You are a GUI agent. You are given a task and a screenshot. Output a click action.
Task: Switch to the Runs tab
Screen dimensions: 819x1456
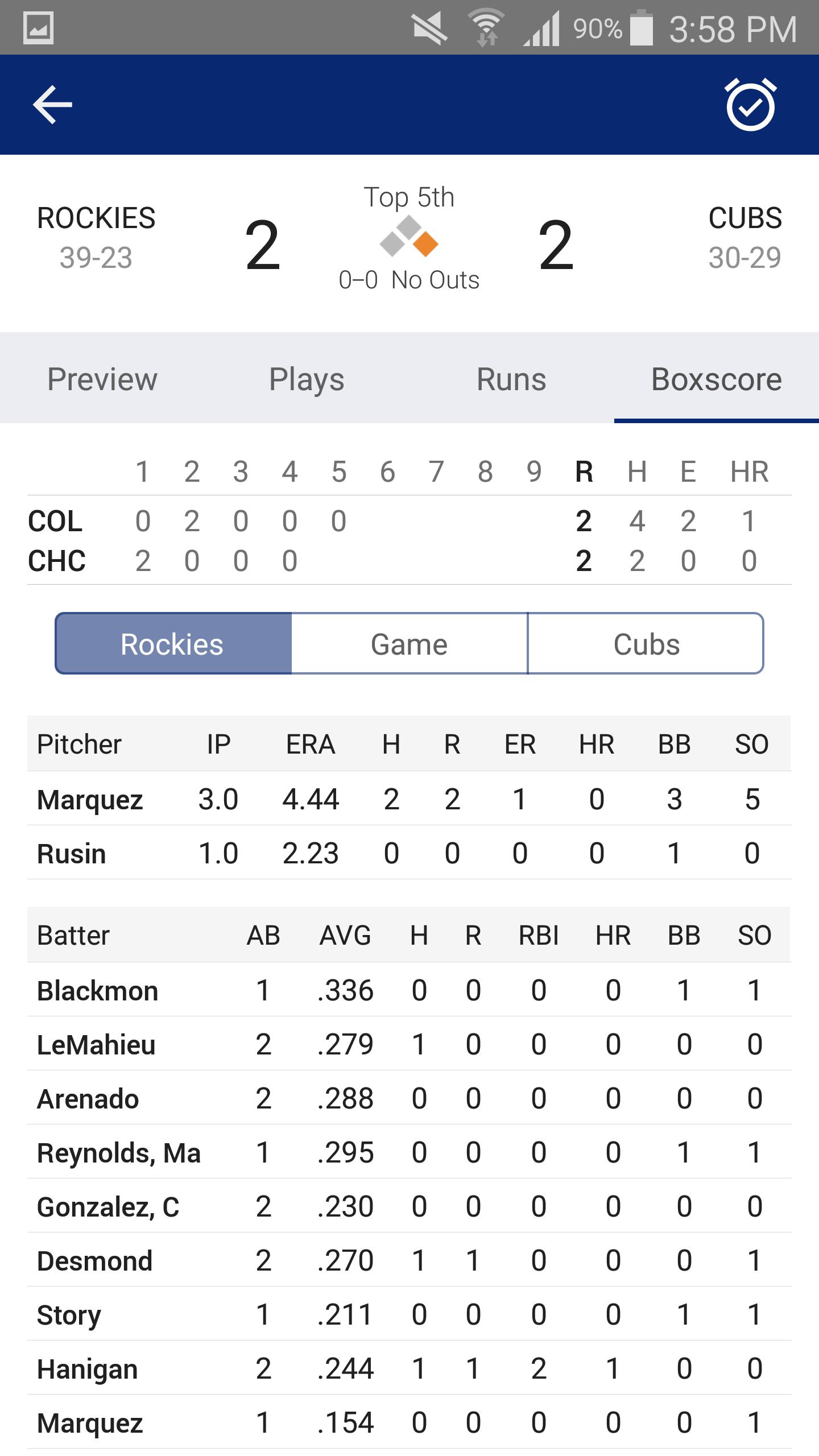coord(511,379)
